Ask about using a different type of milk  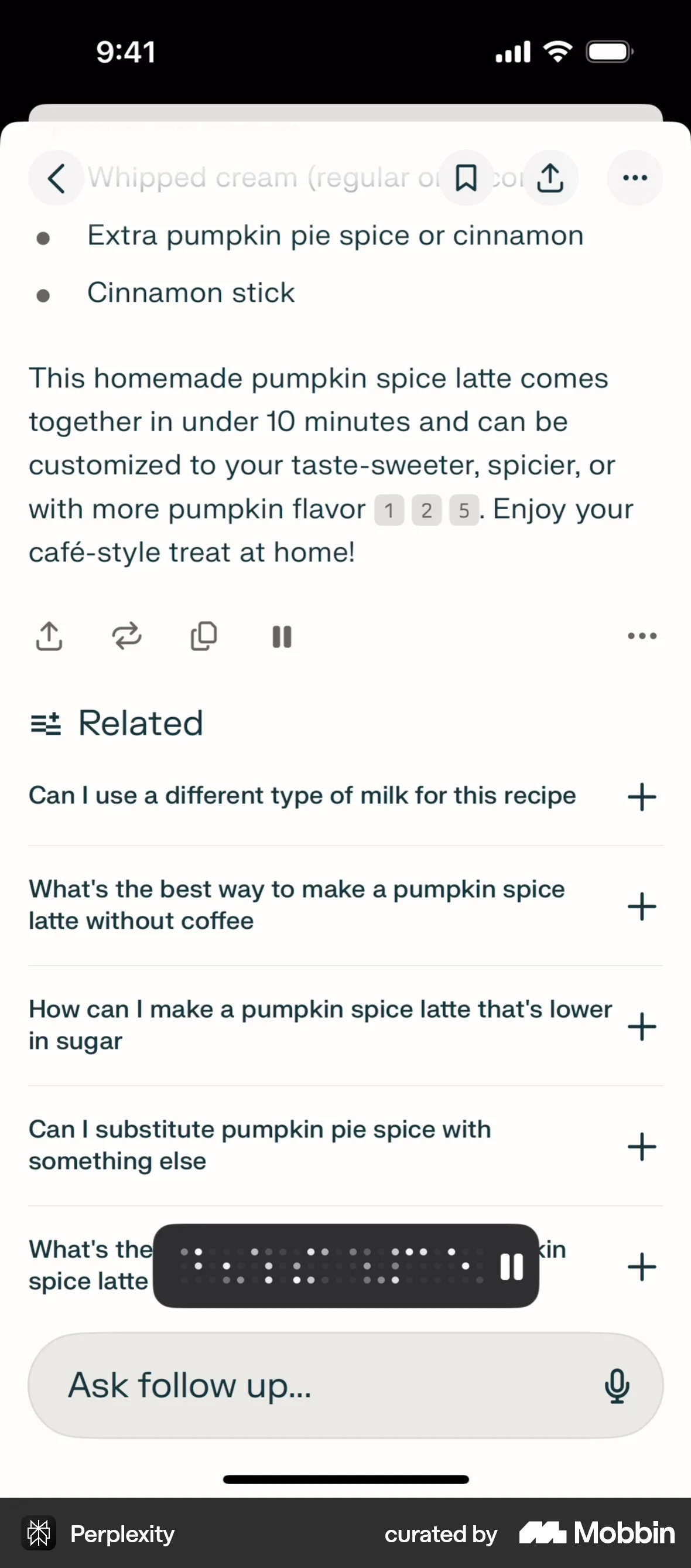tap(302, 796)
